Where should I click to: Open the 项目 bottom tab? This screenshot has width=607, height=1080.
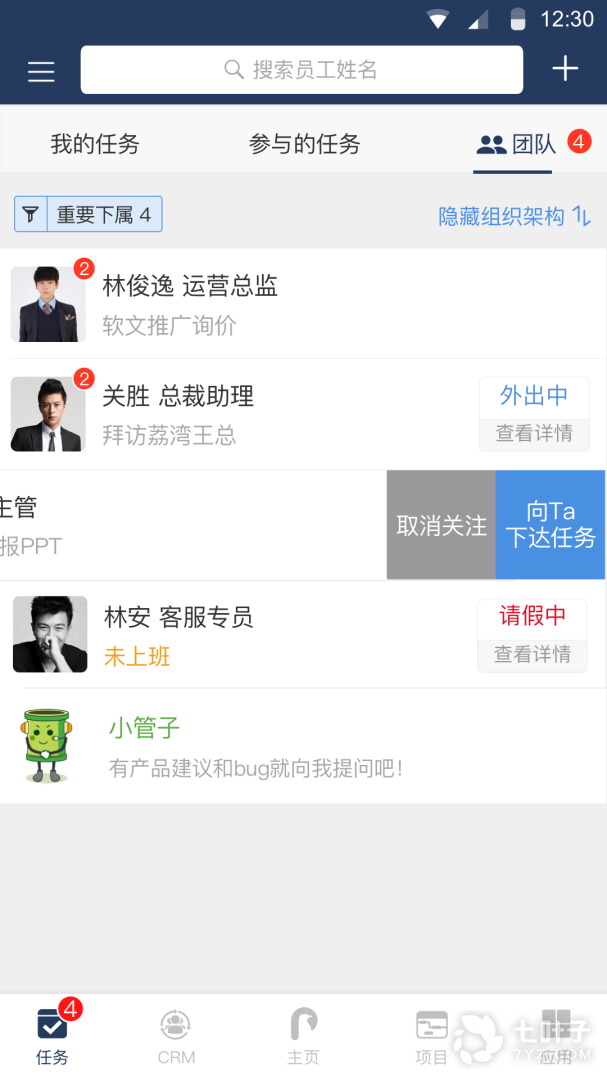pos(431,1036)
